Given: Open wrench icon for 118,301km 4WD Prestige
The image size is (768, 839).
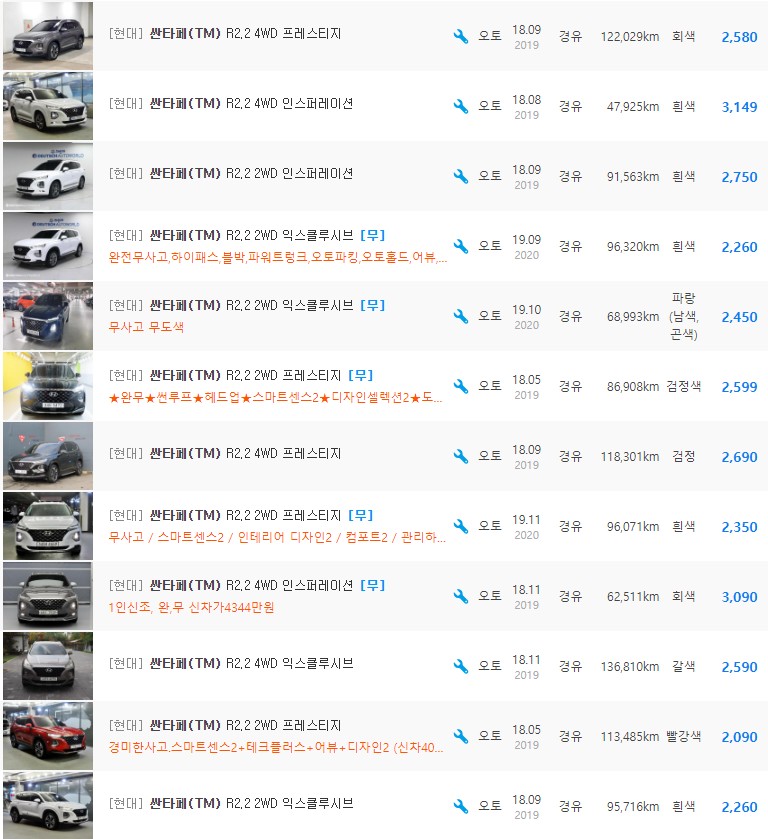Looking at the screenshot, I should [460, 454].
